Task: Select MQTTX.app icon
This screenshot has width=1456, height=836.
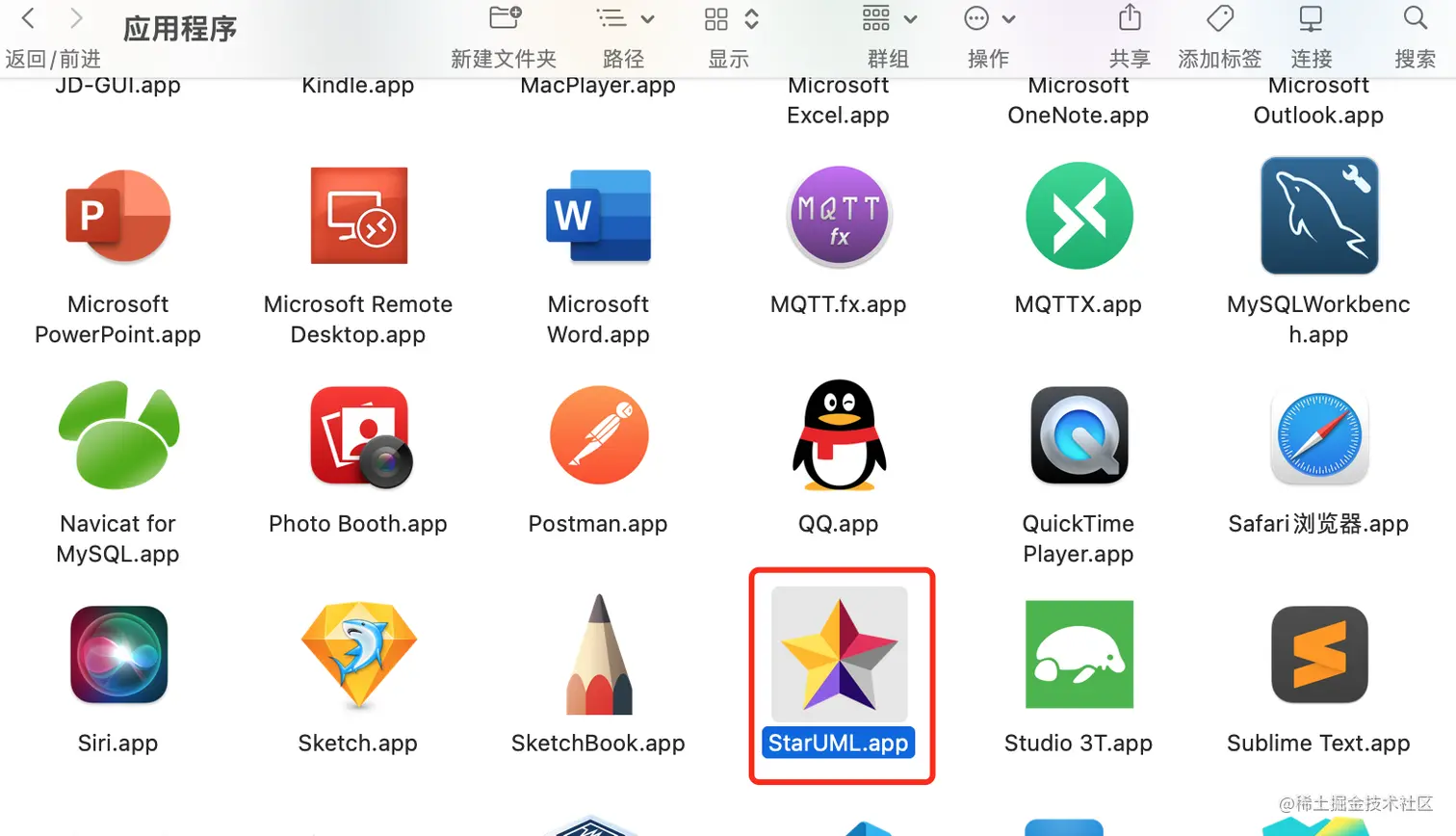Action: click(x=1079, y=216)
